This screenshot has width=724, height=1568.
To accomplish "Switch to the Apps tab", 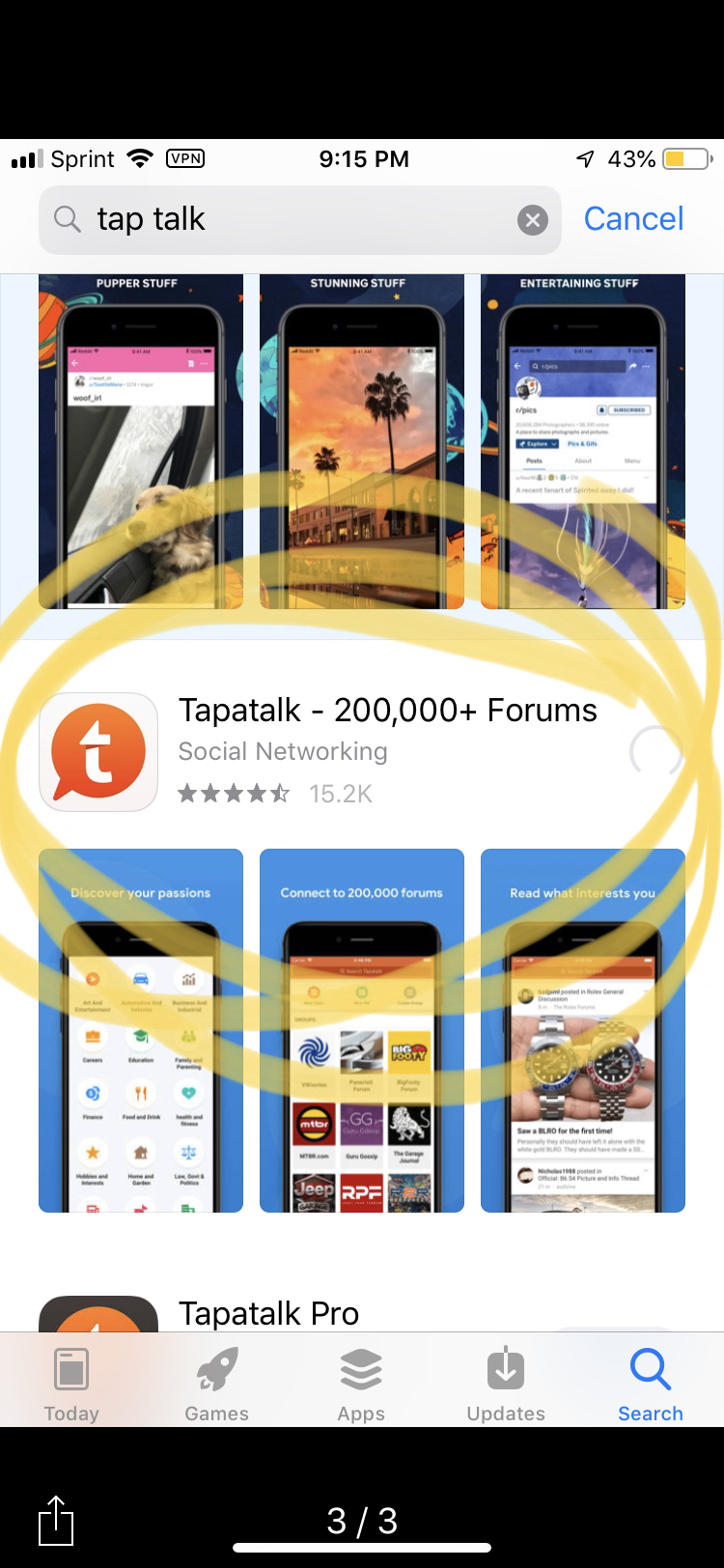I will point(361,1384).
